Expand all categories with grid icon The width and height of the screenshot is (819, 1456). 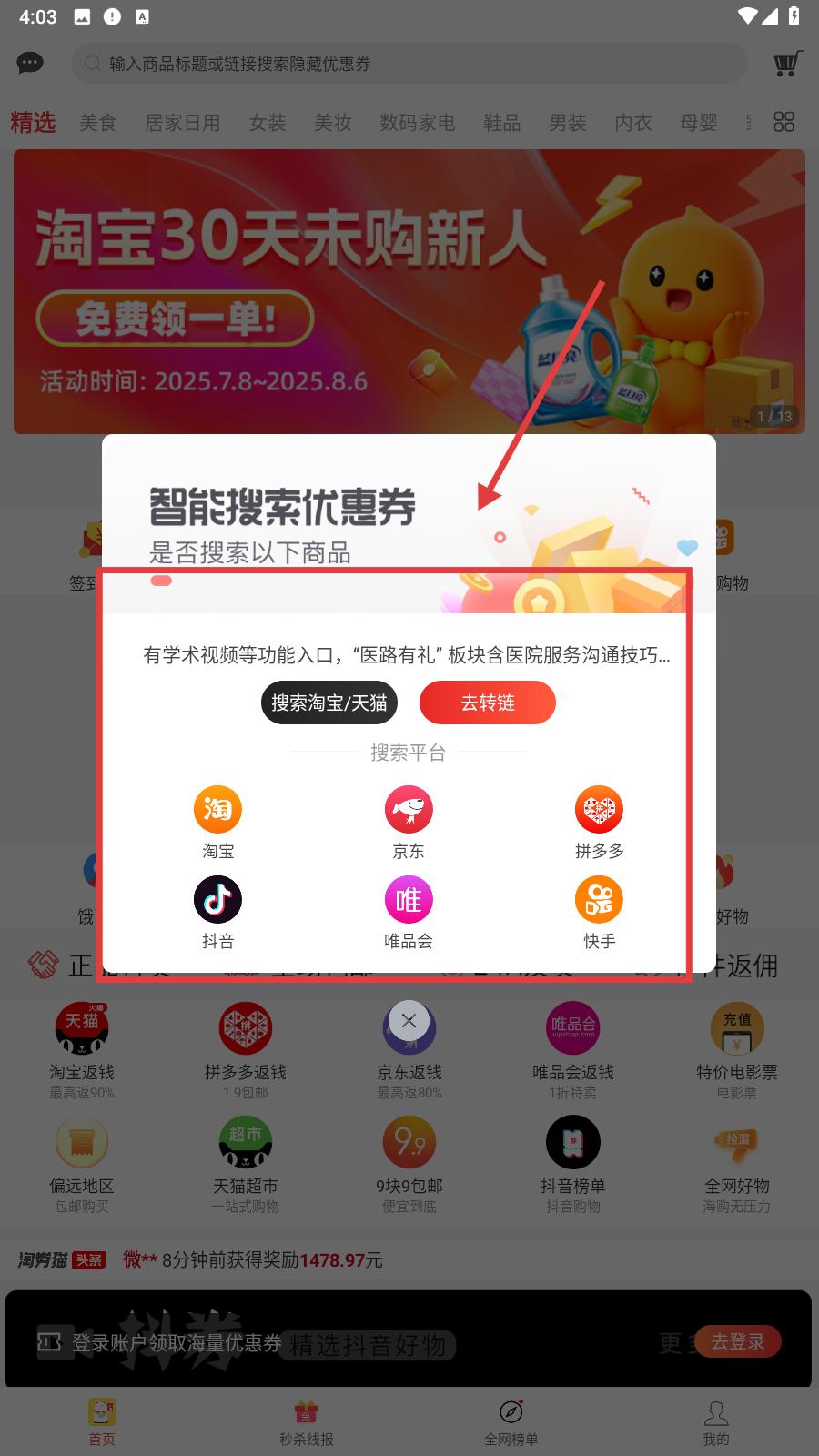pos(784,121)
